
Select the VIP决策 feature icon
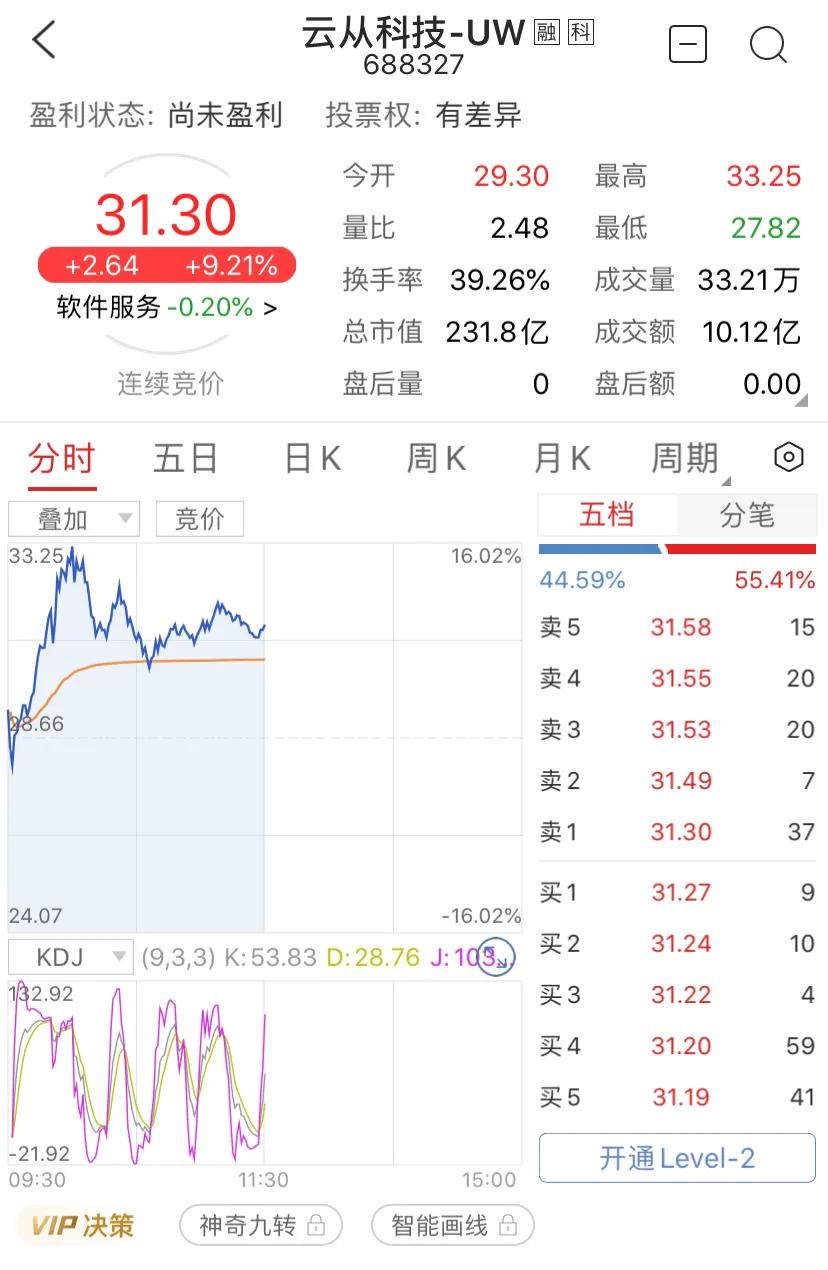pyautogui.click(x=77, y=1225)
